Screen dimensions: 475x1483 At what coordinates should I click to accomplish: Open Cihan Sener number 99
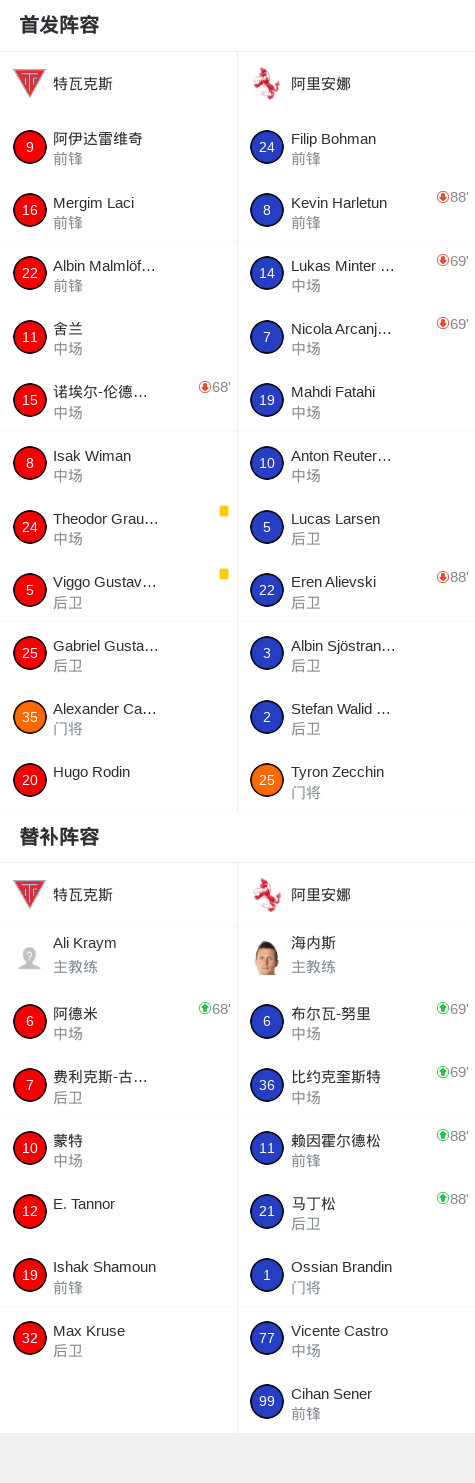[x=356, y=1402]
